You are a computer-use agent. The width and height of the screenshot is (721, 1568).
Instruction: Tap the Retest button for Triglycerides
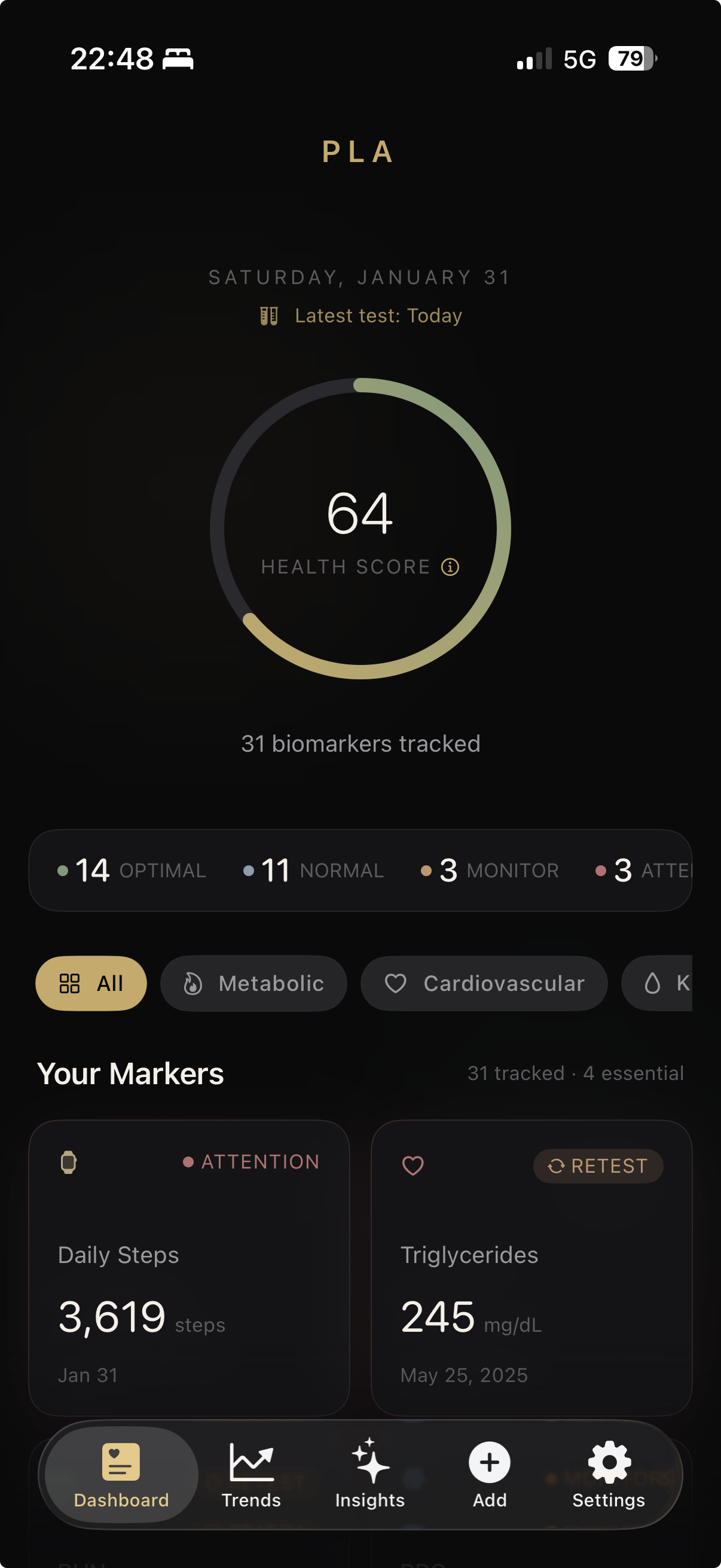click(x=598, y=1166)
